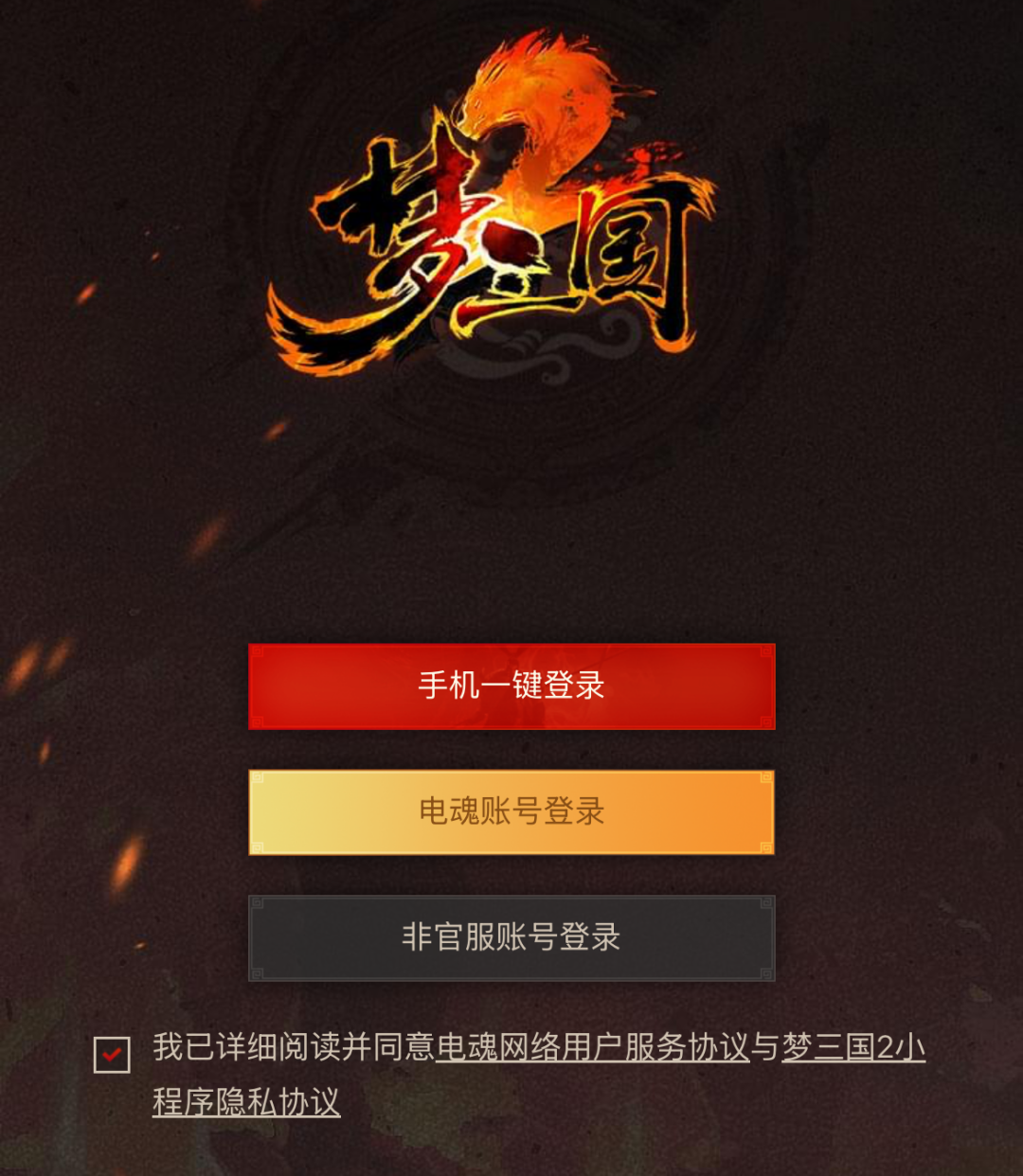Log in with 电魂账号登录
The width and height of the screenshot is (1023, 1176).
511,812
